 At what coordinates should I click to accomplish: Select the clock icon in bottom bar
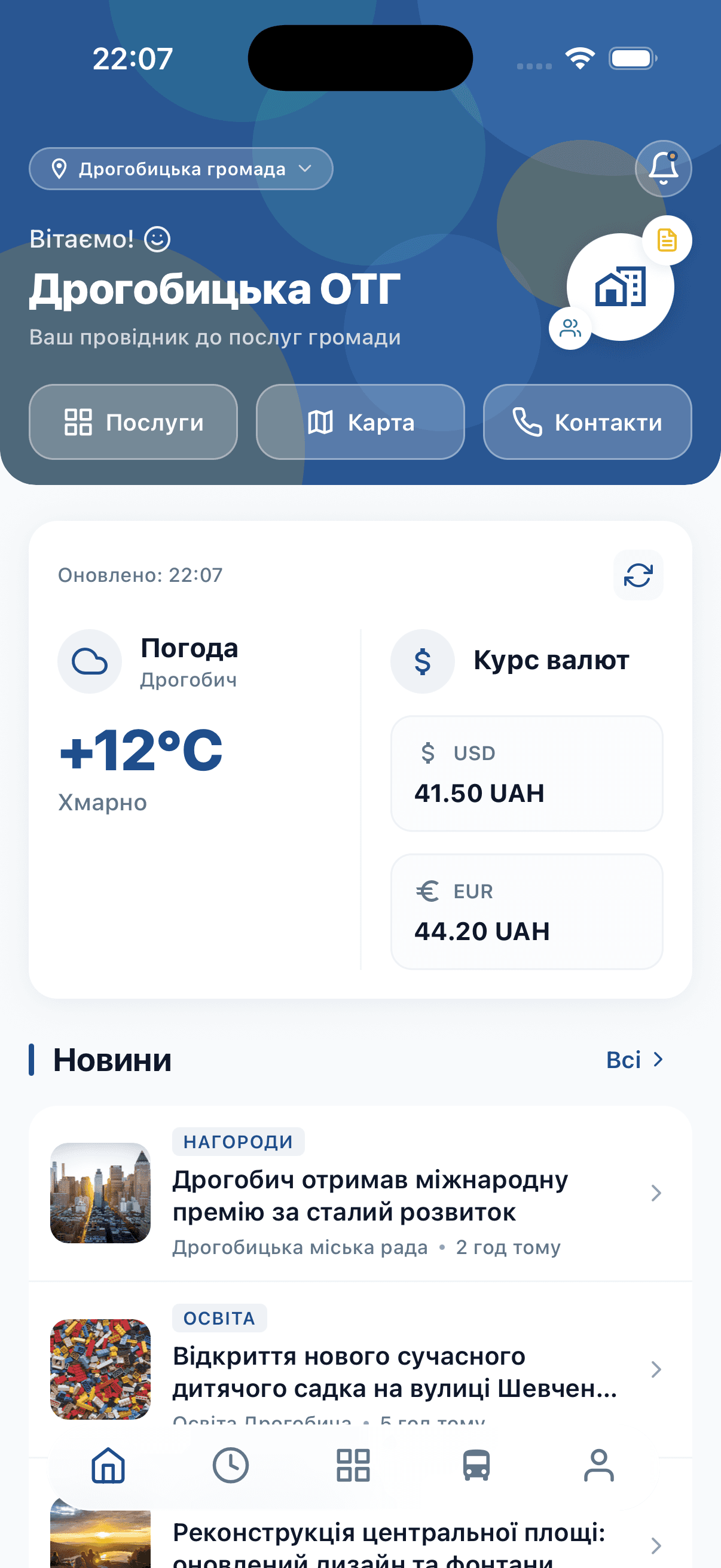coord(231,1465)
